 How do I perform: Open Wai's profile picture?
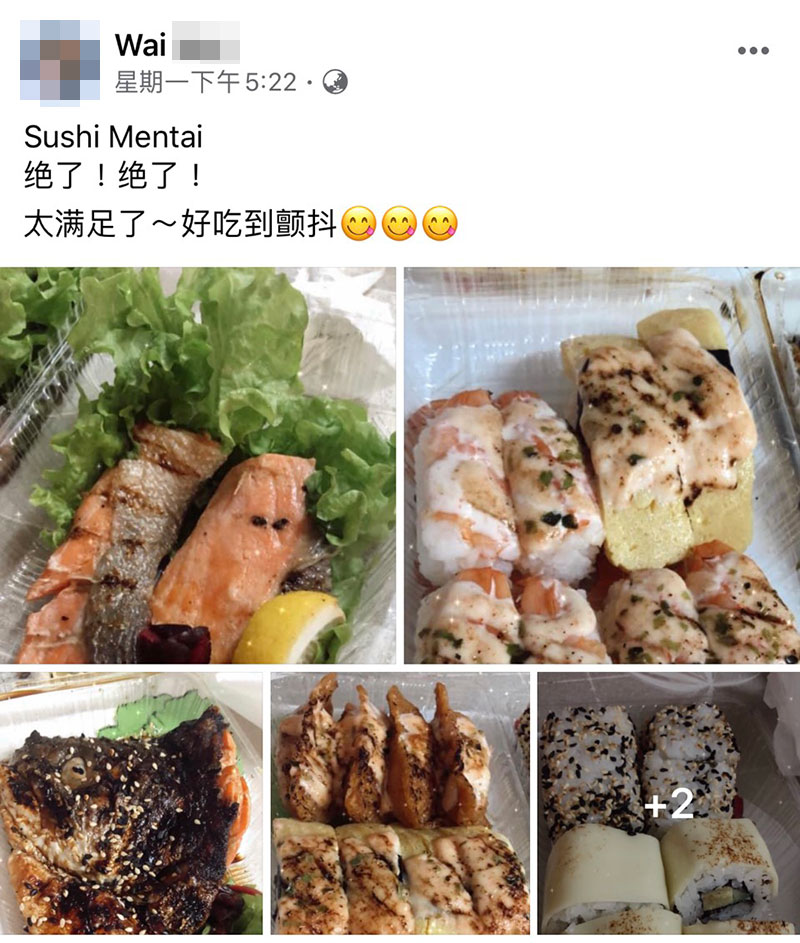point(60,60)
